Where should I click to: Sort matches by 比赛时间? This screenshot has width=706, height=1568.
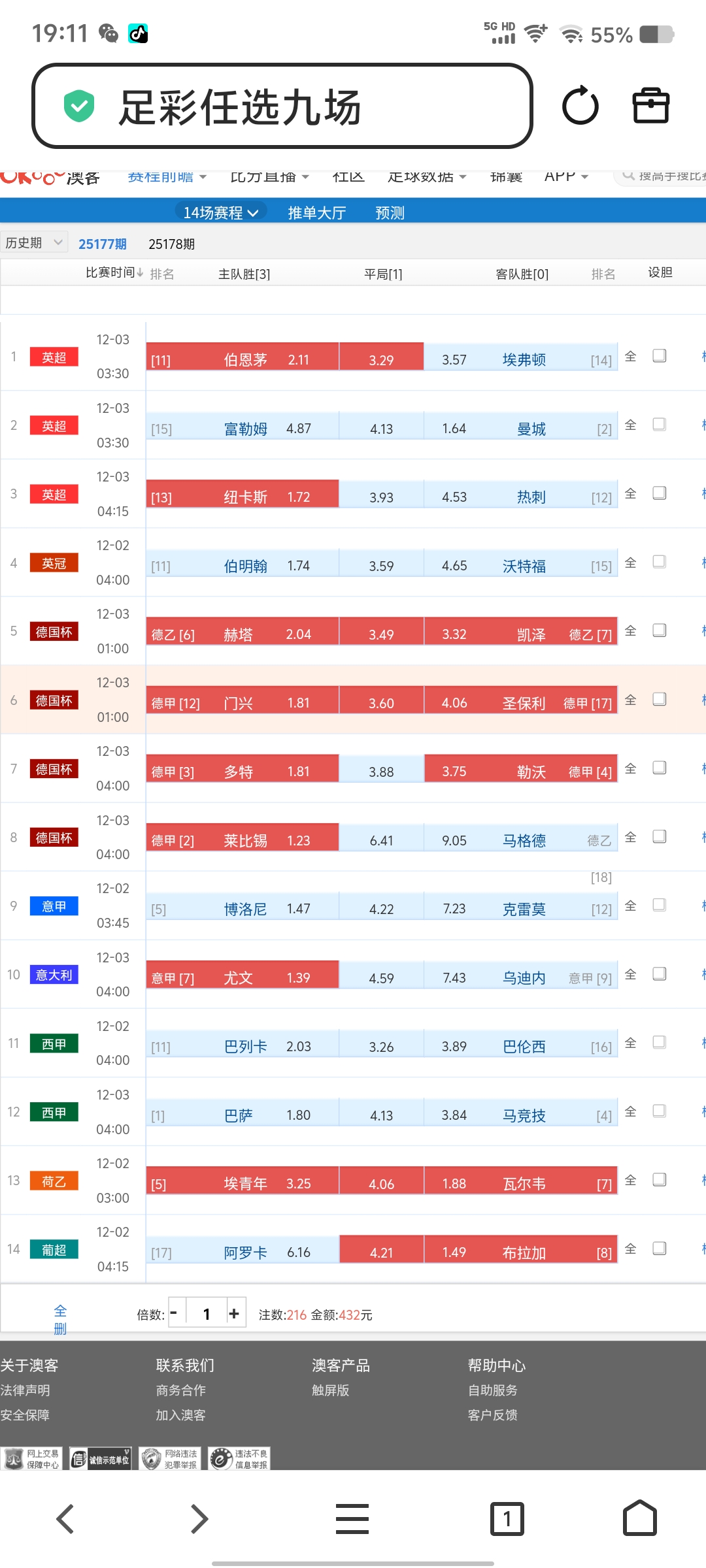pyautogui.click(x=114, y=272)
